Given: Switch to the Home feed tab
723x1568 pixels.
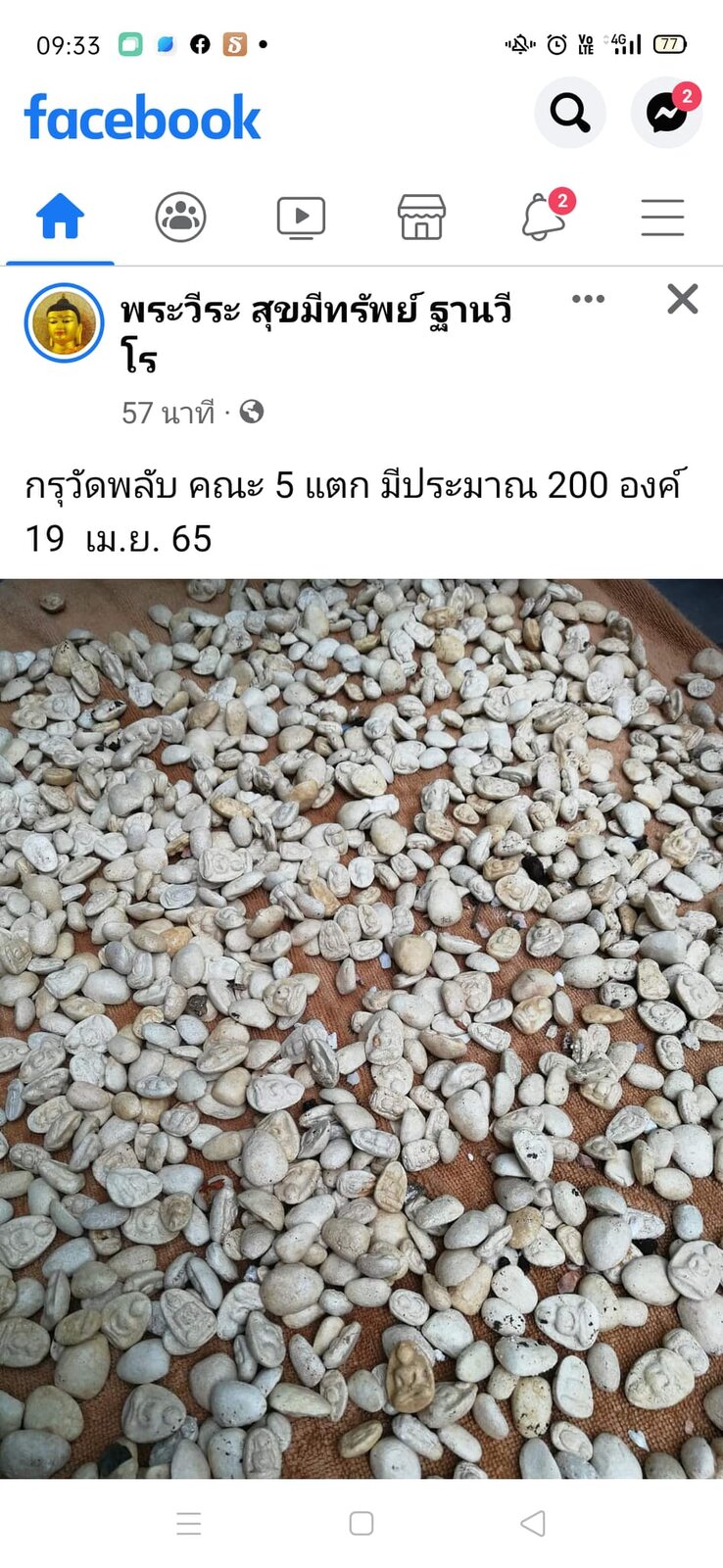Looking at the screenshot, I should point(60,217).
